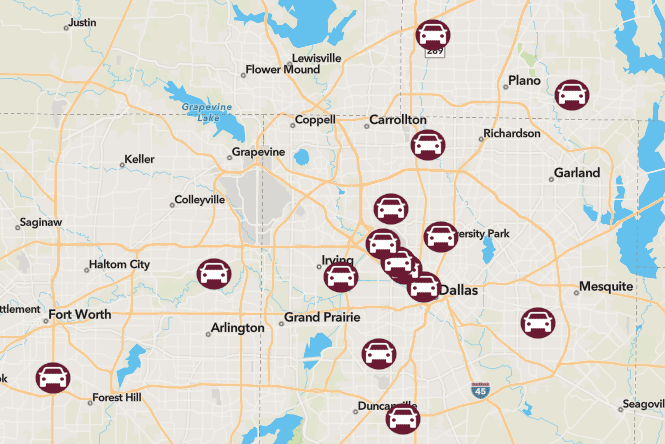Select the car marker southeast of Grand Prairie
The width and height of the screenshot is (665, 444).
(380, 353)
